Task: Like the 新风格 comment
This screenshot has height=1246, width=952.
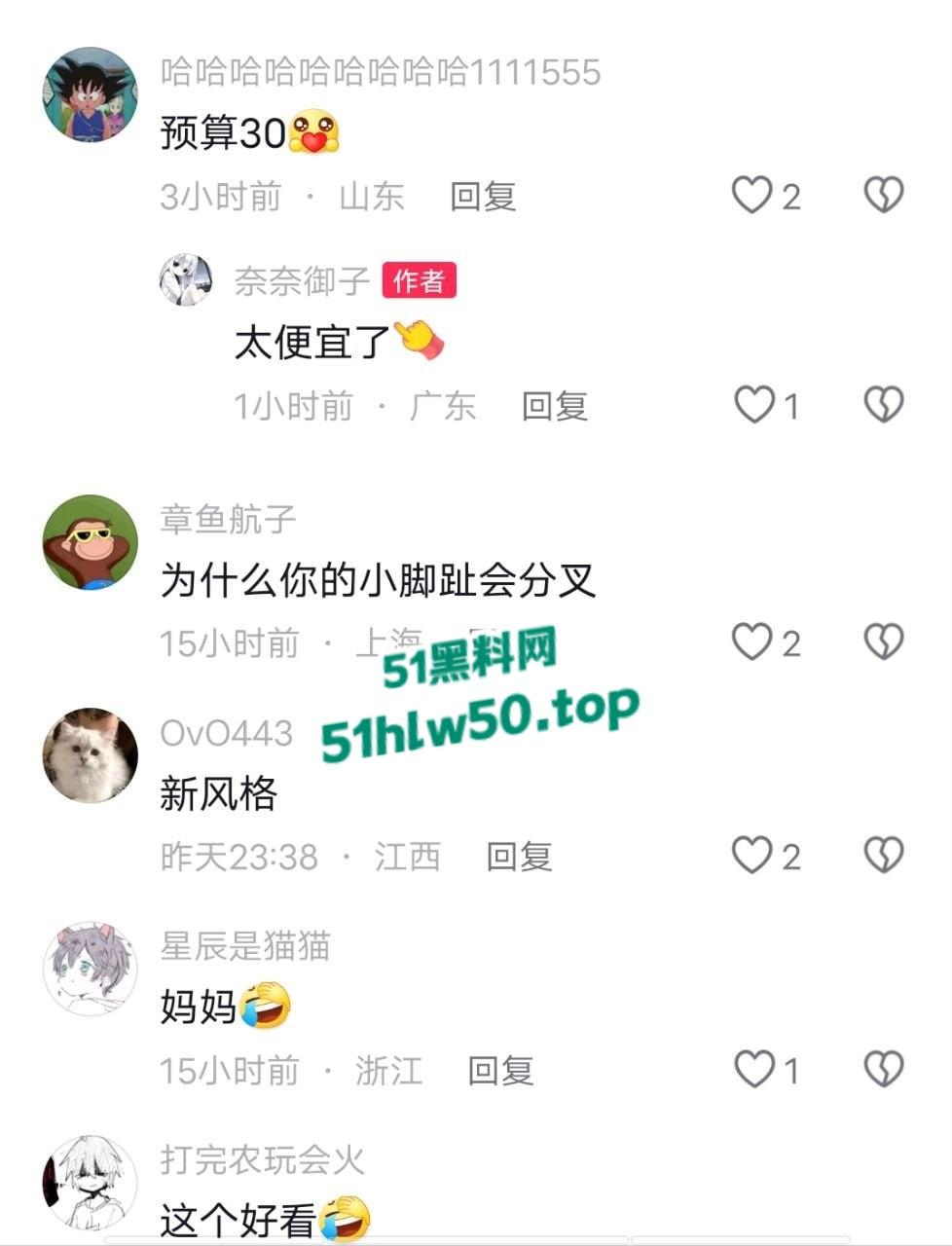Action: 752,856
